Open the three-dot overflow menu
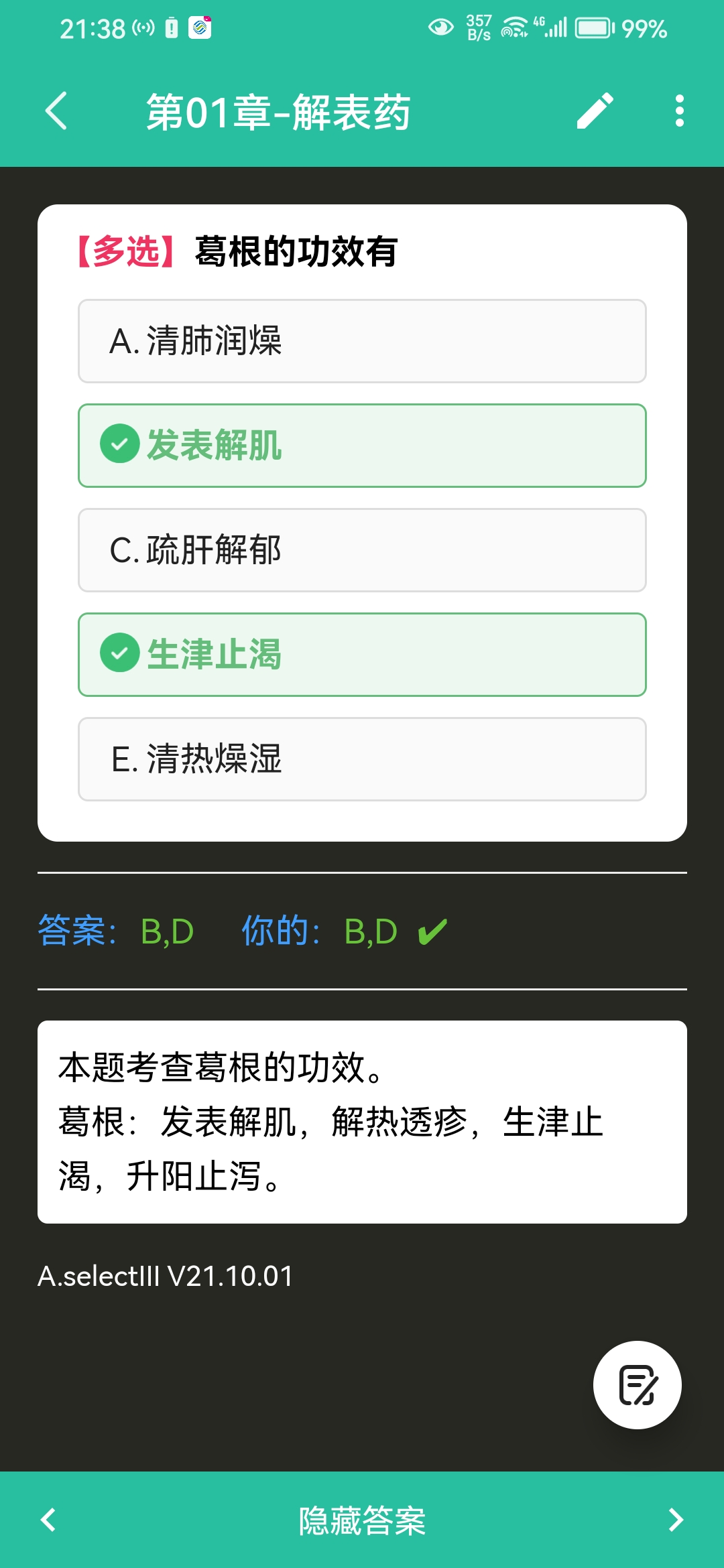The width and height of the screenshot is (724, 1568). [679, 111]
